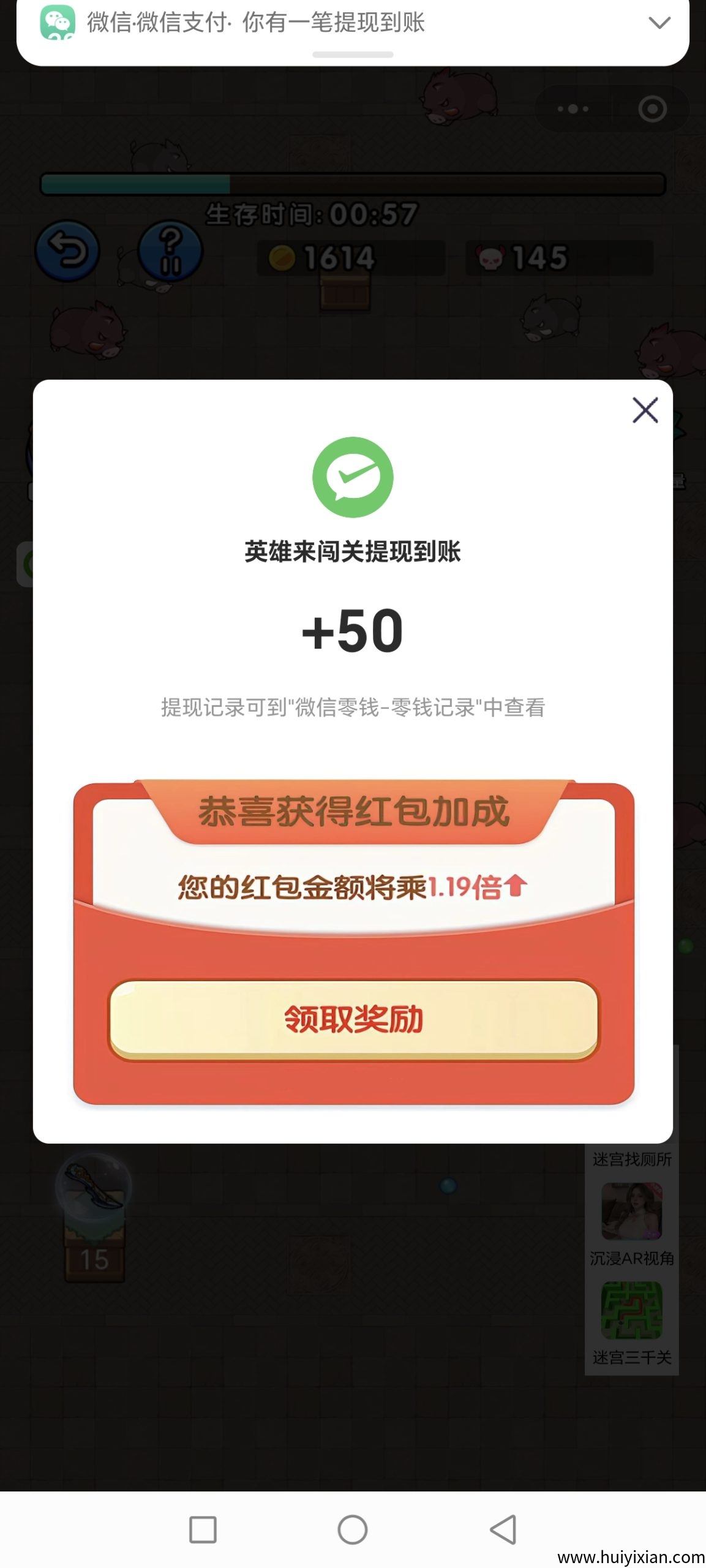This screenshot has width=706, height=1568.
Task: Close the withdrawal success dialog
Action: 645,410
